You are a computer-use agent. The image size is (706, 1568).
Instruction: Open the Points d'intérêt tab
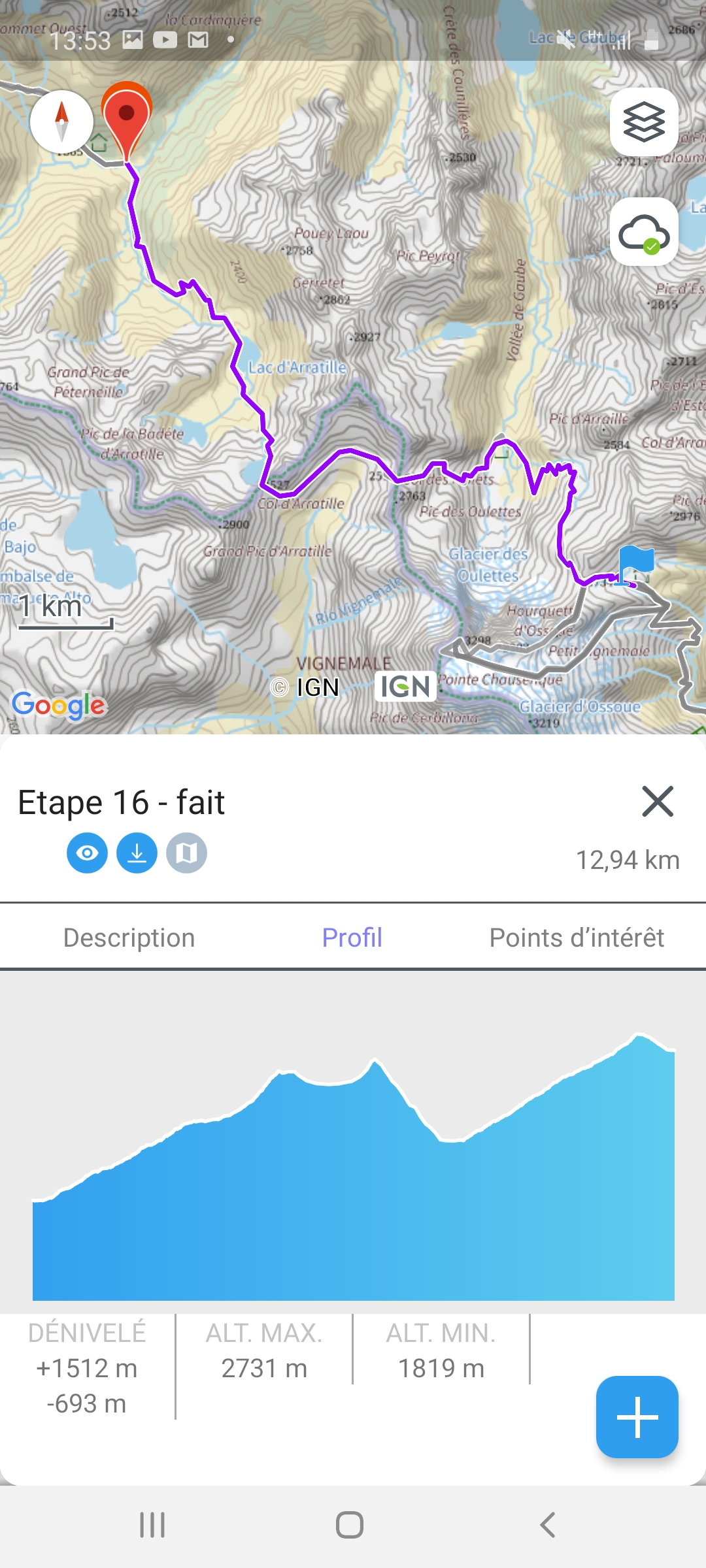(x=577, y=938)
